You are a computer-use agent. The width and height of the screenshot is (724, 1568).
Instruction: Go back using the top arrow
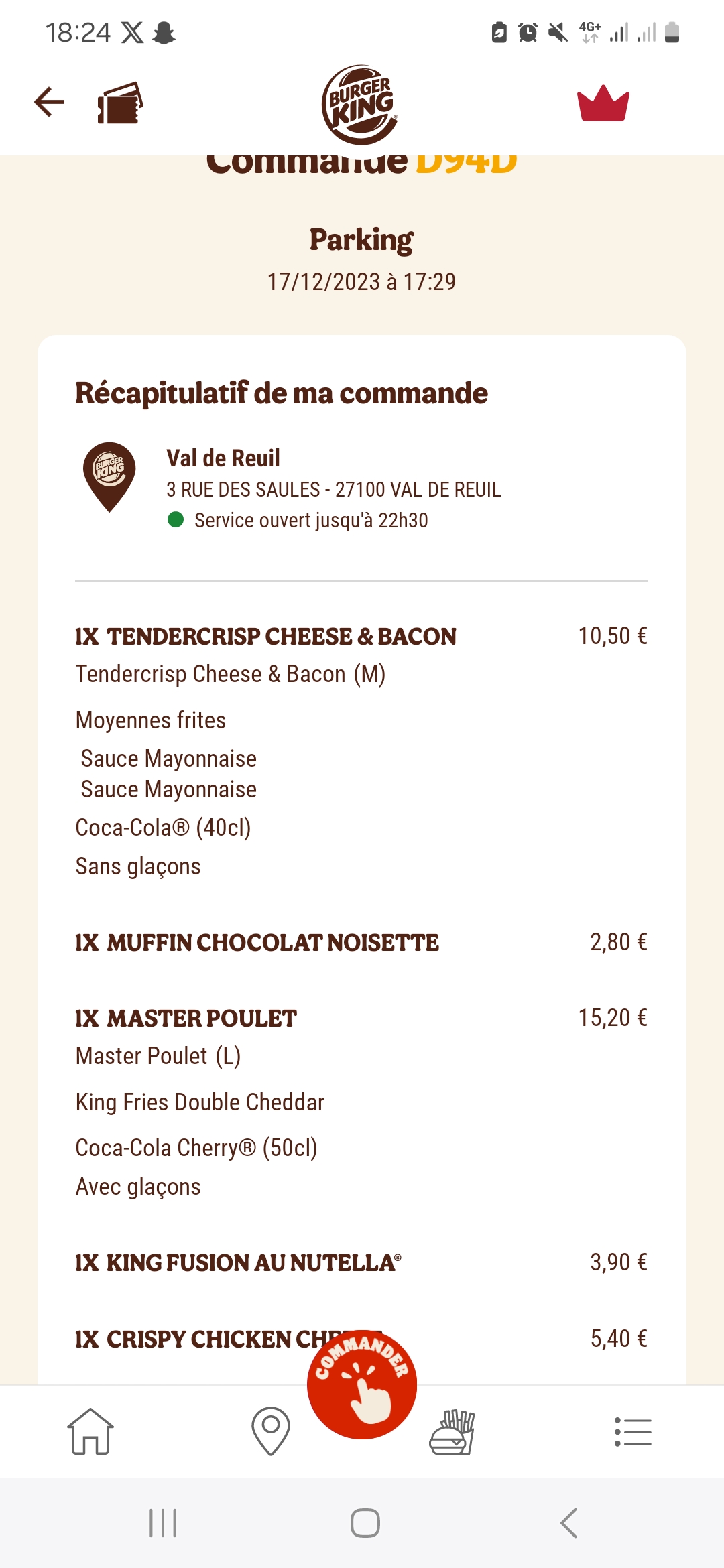pyautogui.click(x=49, y=103)
